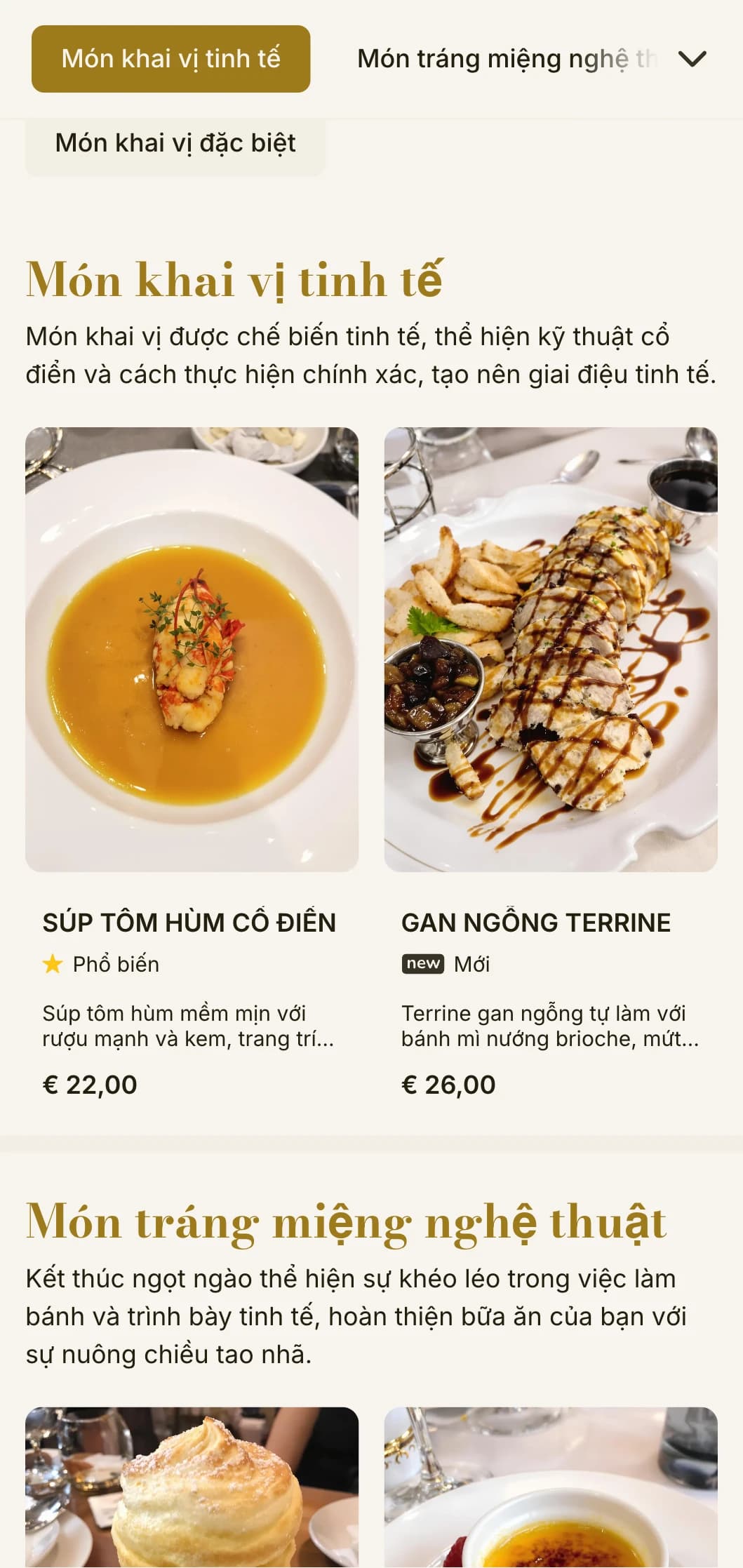The width and height of the screenshot is (743, 1568).
Task: Open the Gan ngỗng terrine card
Action: [551, 765]
